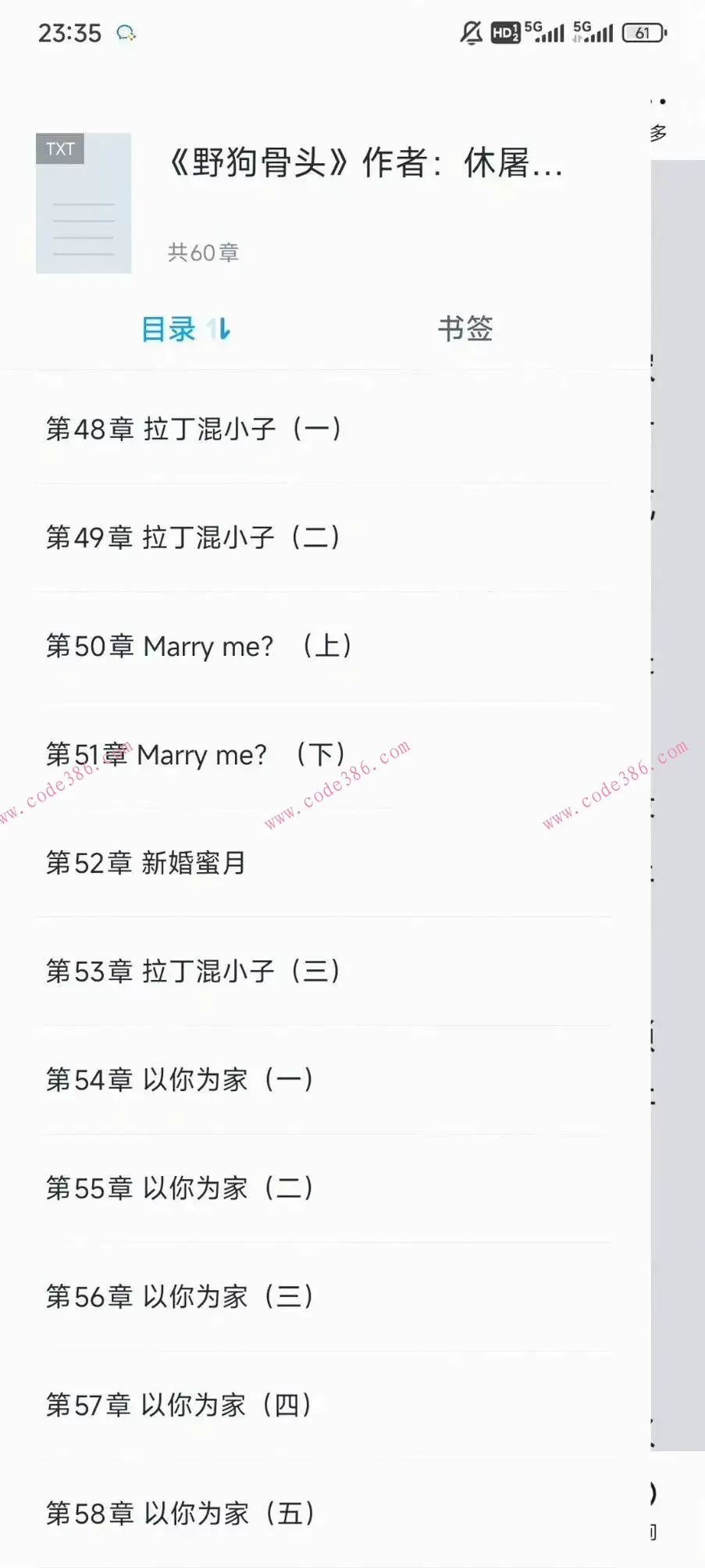Viewport: 705px width, 1568px height.
Task: Tap the 共60章 chapter count label
Action: coord(203,251)
